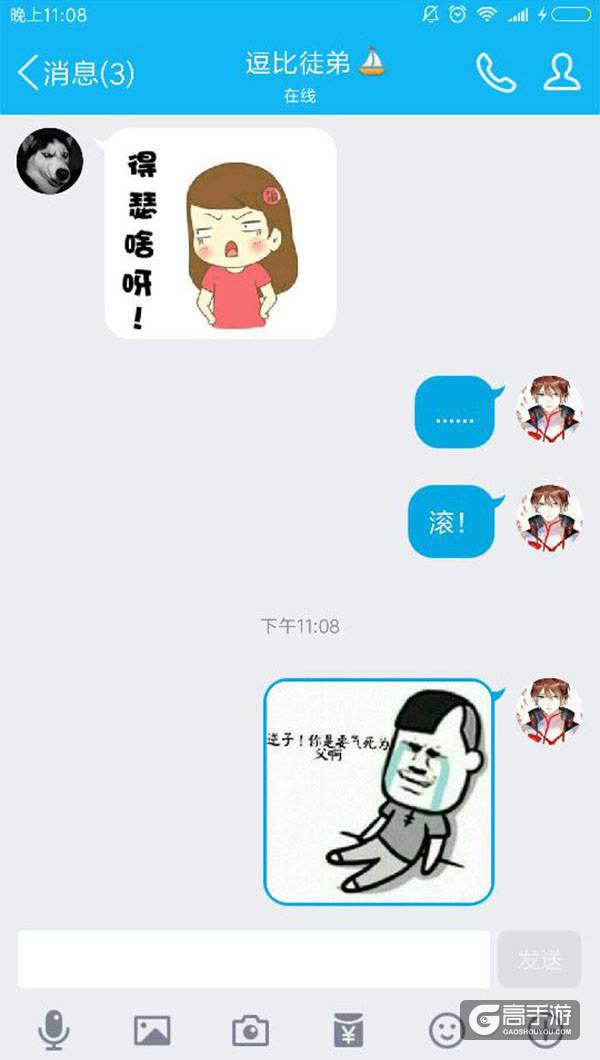Tap the 发送 send button
This screenshot has height=1060, width=600.
(539, 960)
